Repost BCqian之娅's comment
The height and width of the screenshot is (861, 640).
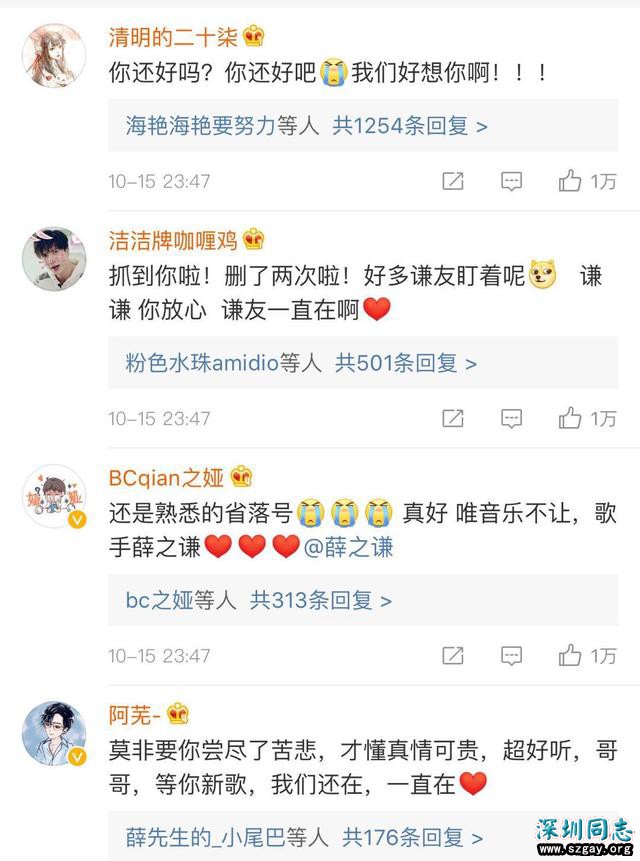click(453, 655)
